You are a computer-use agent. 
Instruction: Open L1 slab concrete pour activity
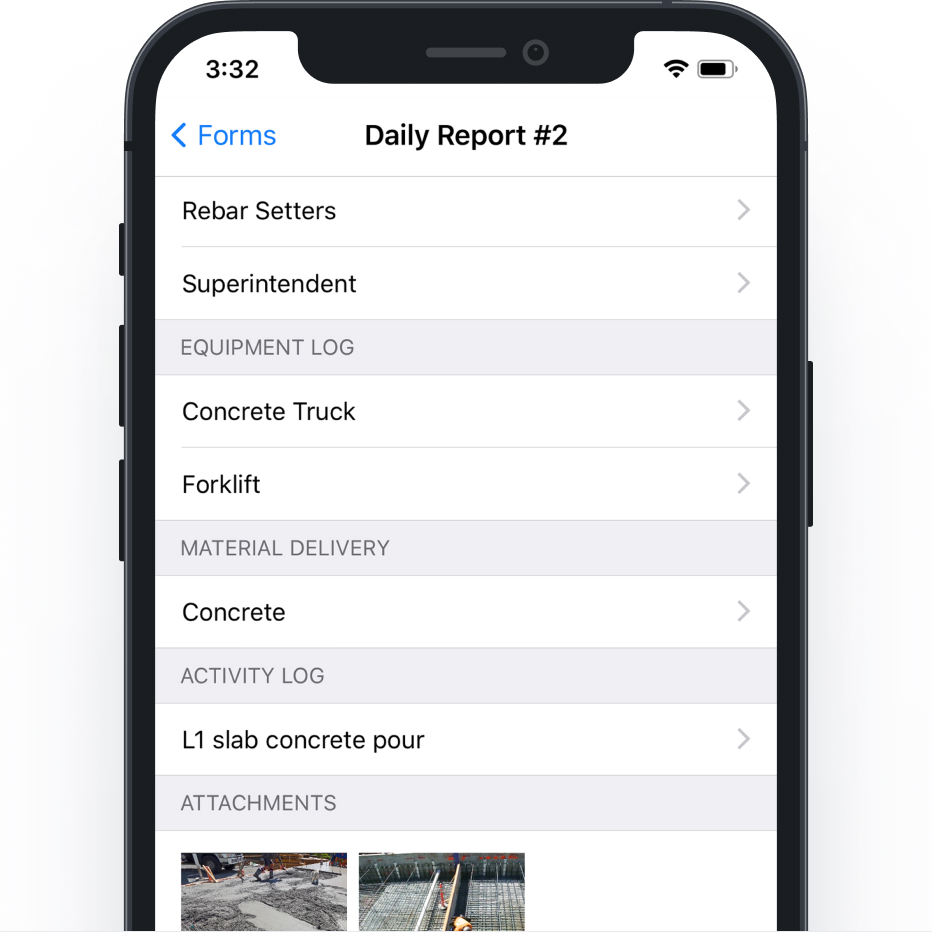pos(465,740)
